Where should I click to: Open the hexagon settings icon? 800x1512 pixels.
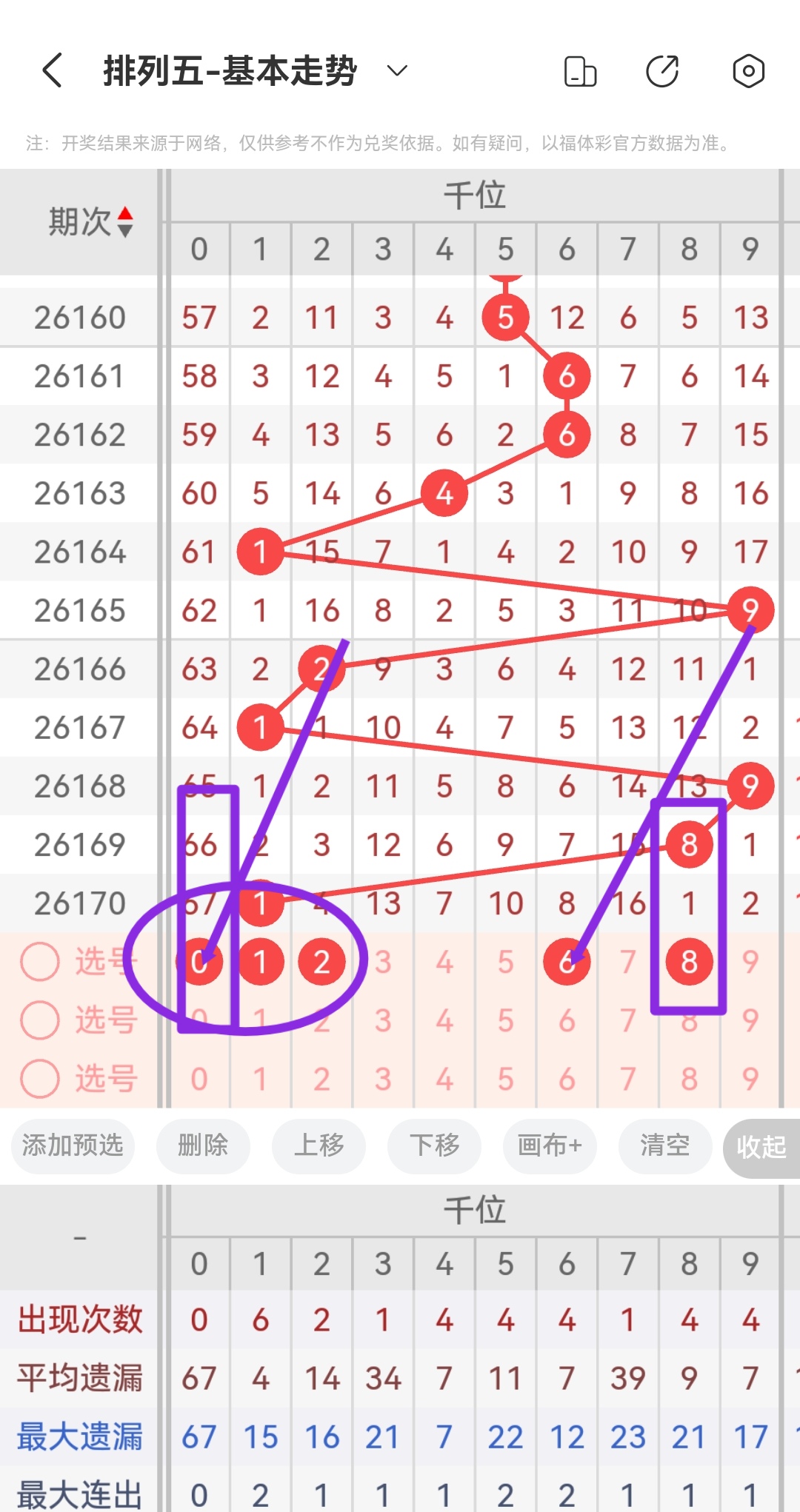(x=748, y=71)
